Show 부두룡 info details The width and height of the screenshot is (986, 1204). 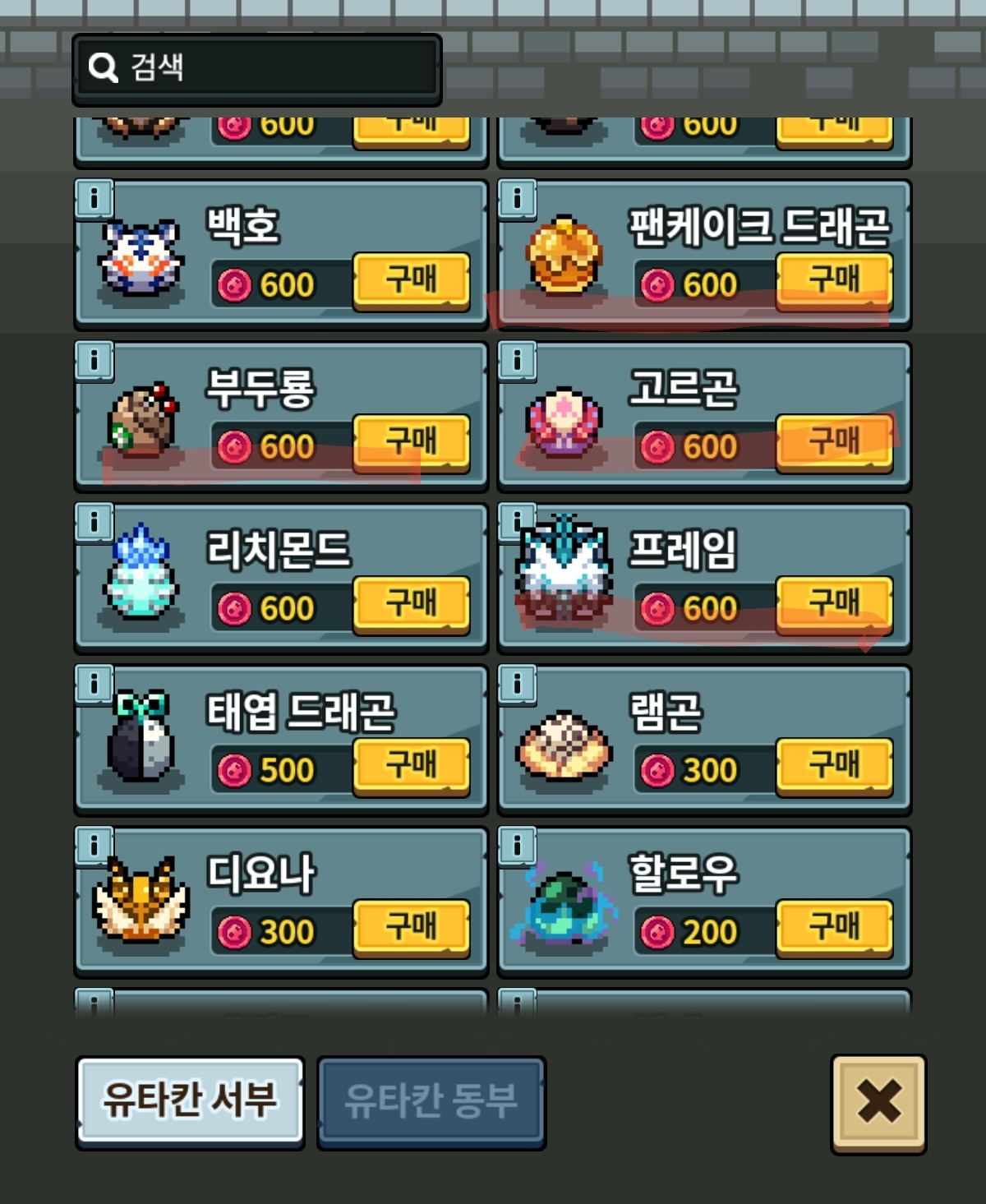(x=94, y=361)
